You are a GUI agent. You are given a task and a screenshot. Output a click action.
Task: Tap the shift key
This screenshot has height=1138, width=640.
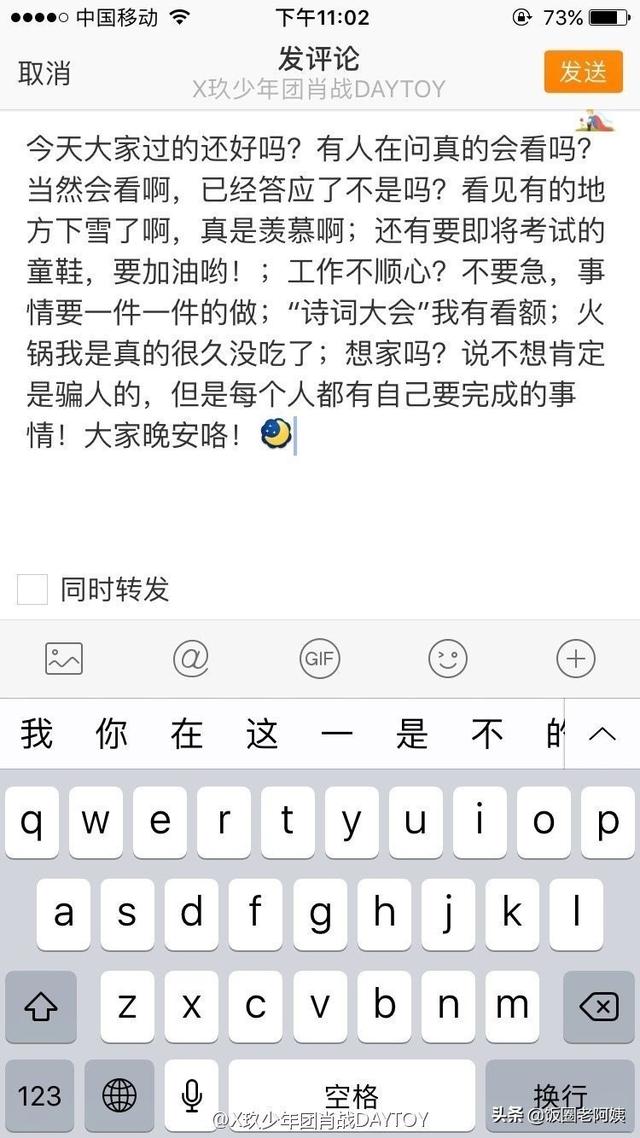point(41,1005)
